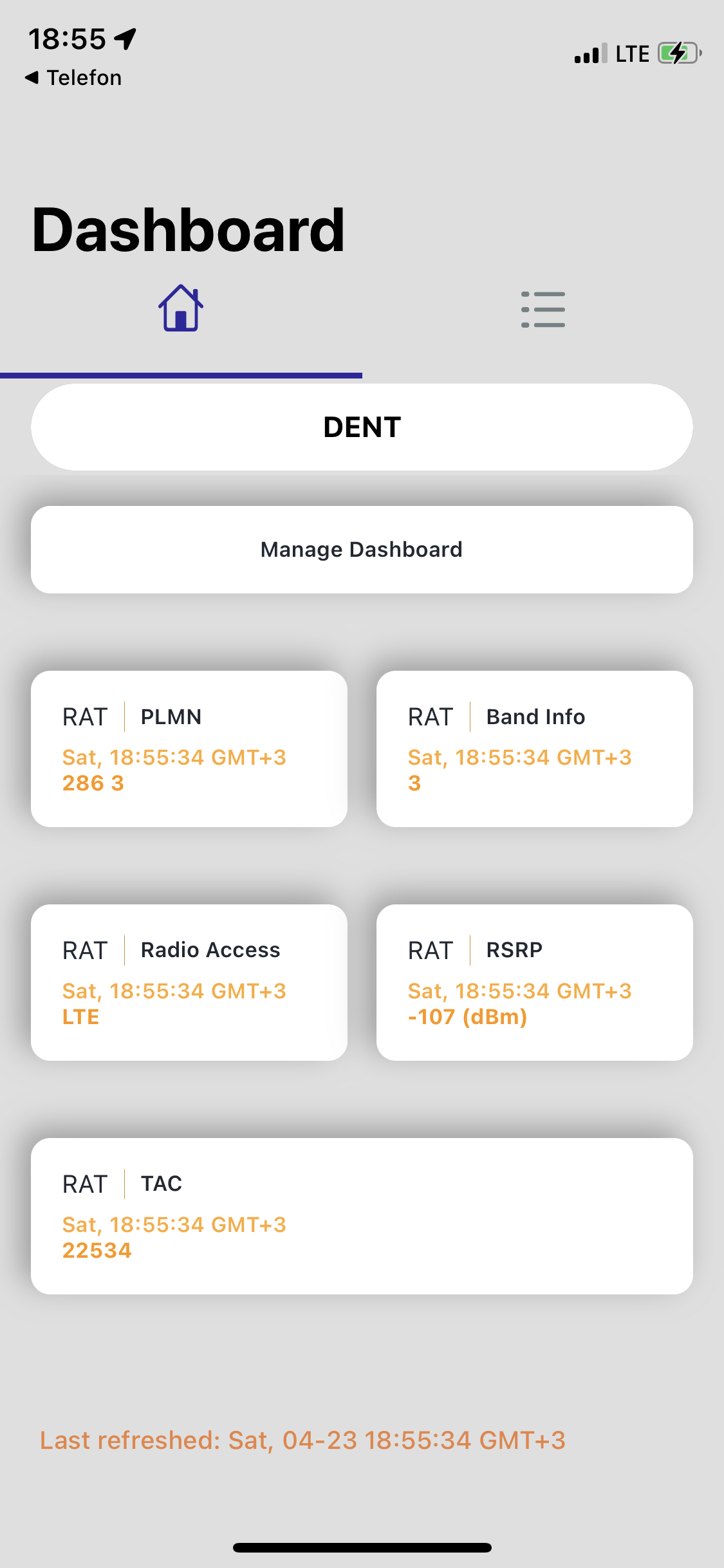Screen dimensions: 724x1568
Task: Switch to the home tab
Action: coord(181,308)
